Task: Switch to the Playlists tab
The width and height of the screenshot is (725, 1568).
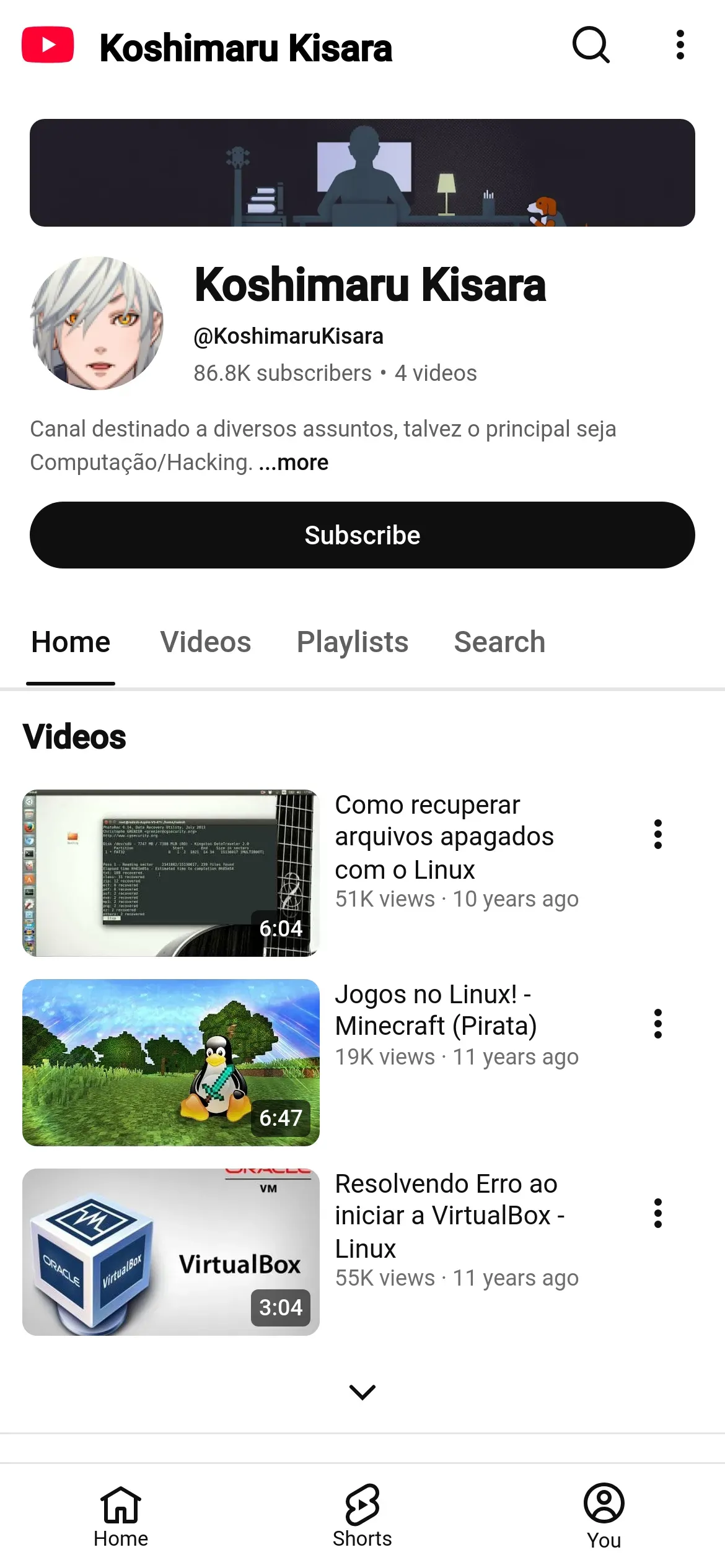Action: (x=353, y=642)
